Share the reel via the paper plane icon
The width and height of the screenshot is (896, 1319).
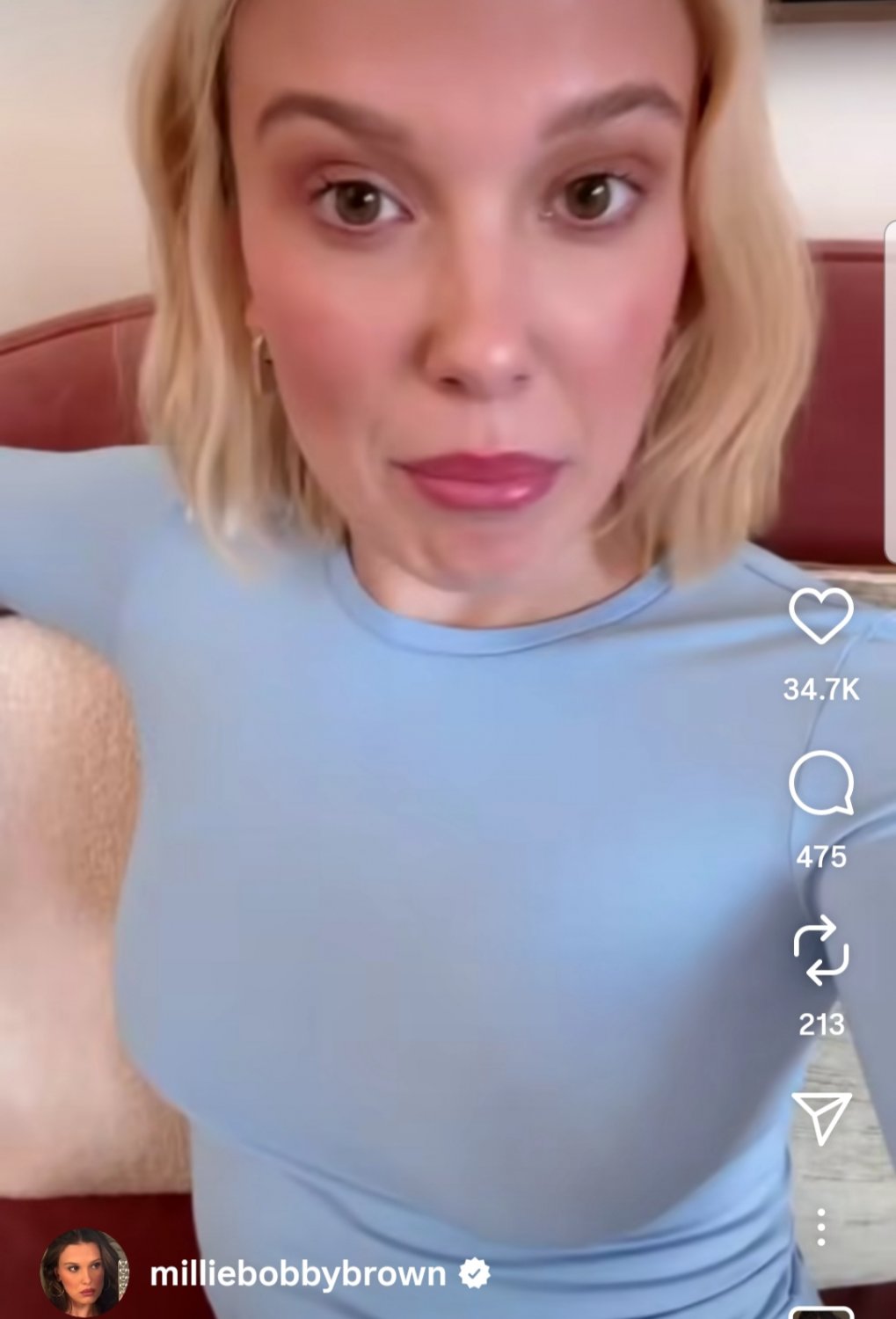click(x=821, y=1117)
